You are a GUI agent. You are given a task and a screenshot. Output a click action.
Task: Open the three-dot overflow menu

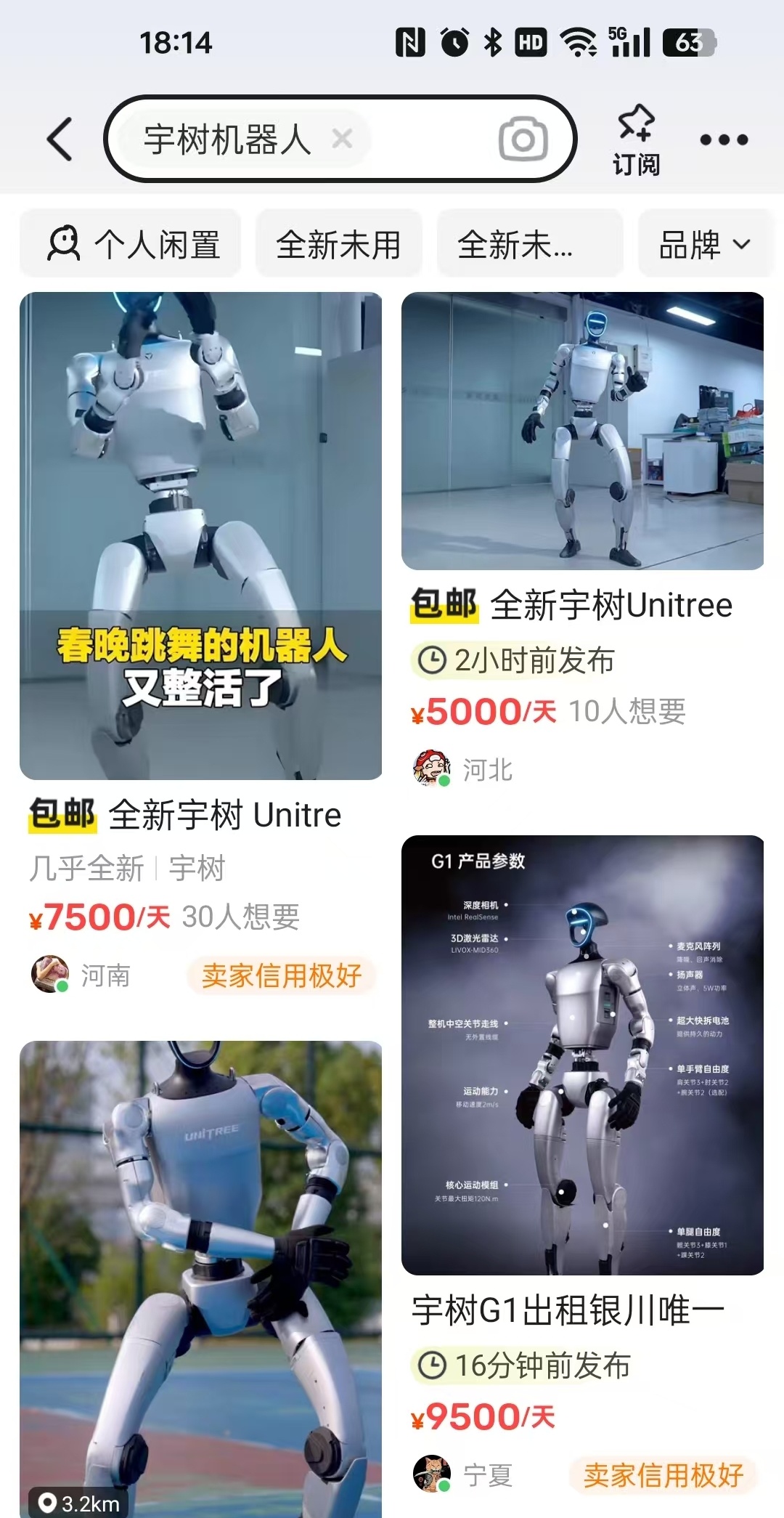coord(724,139)
